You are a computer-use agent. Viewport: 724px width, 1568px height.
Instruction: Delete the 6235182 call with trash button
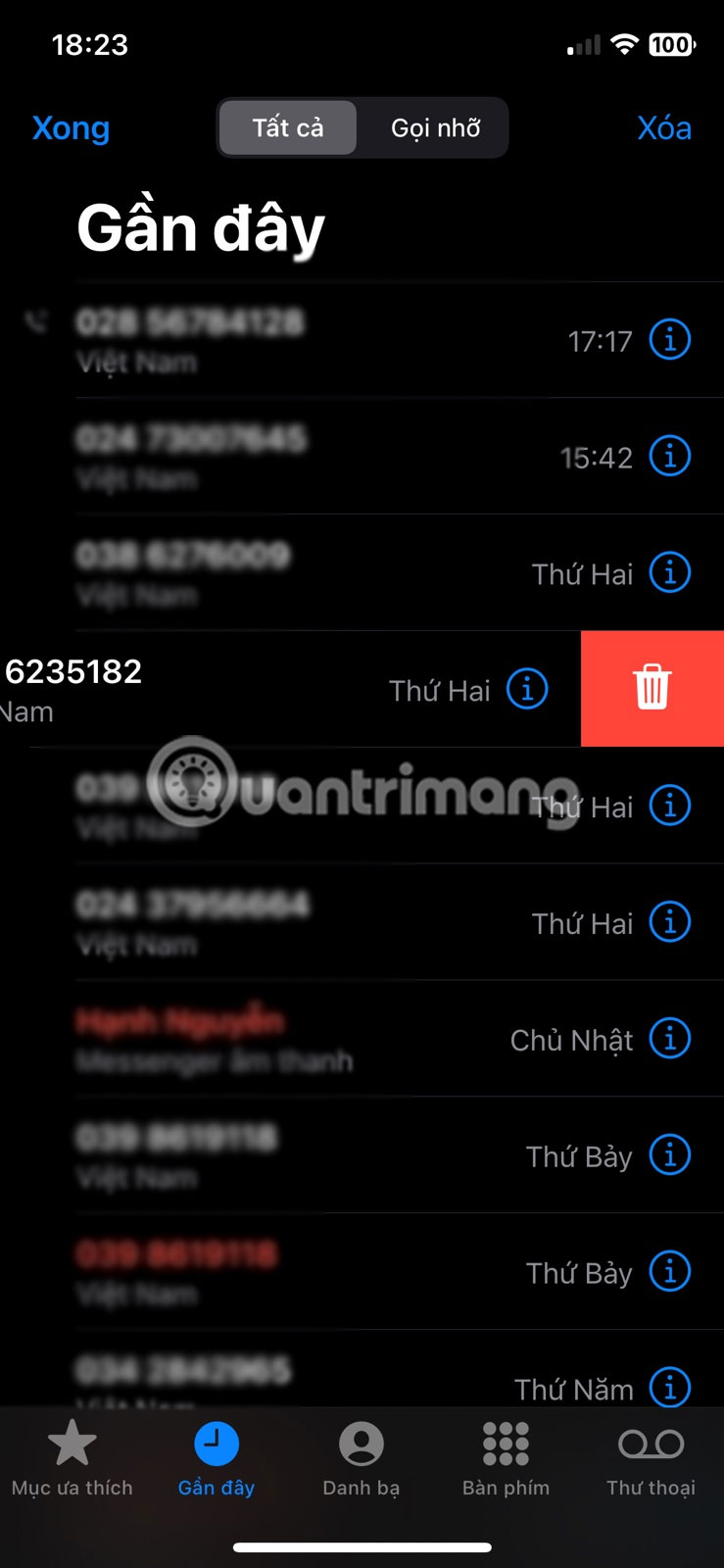(652, 688)
